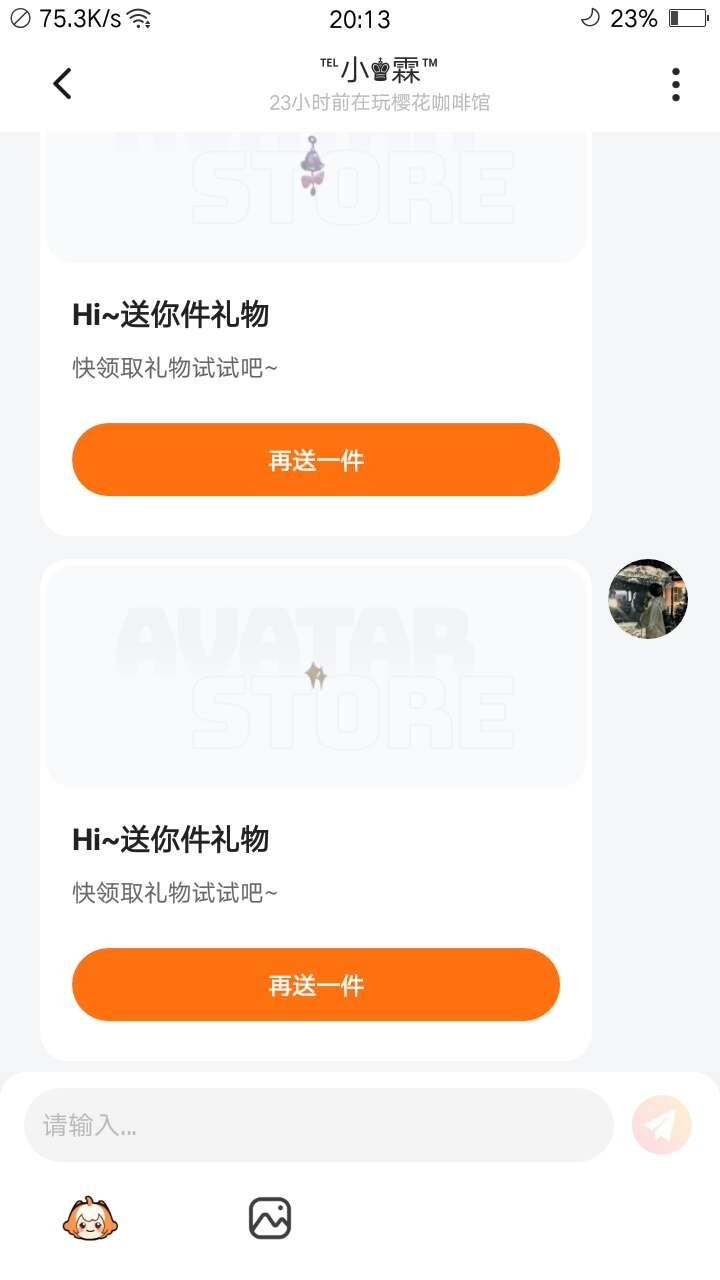720x1280 pixels.
Task: Tap 再送一件 under the pink pendant gift
Action: (x=316, y=460)
